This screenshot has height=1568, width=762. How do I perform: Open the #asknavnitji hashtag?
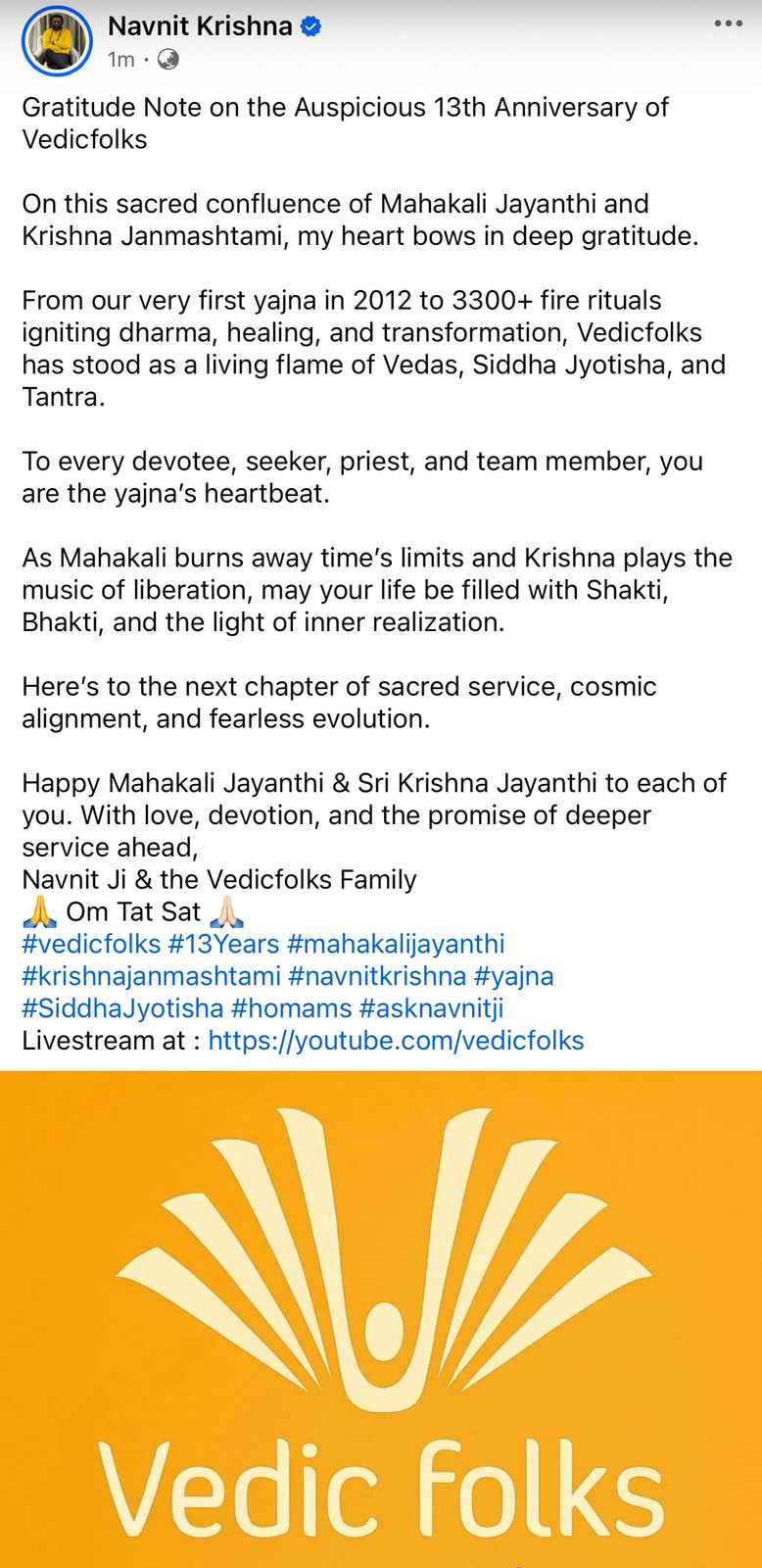point(432,1008)
